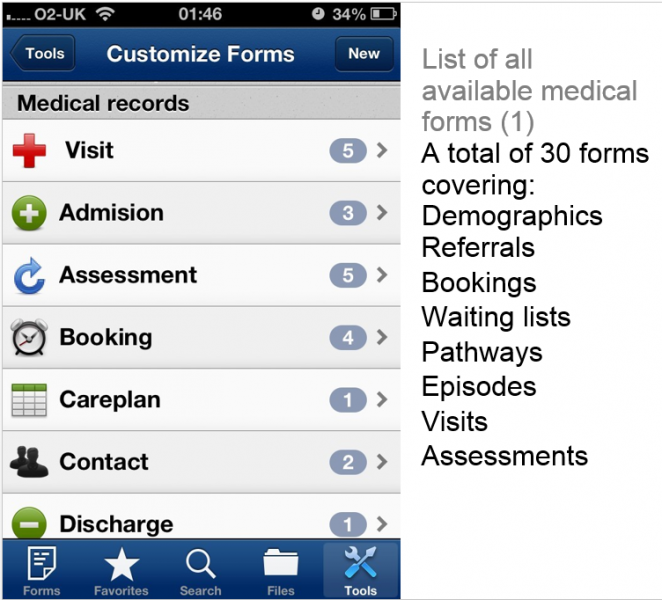This screenshot has width=662, height=600.
Task: Select the Assessment forms row
Action: (200, 275)
